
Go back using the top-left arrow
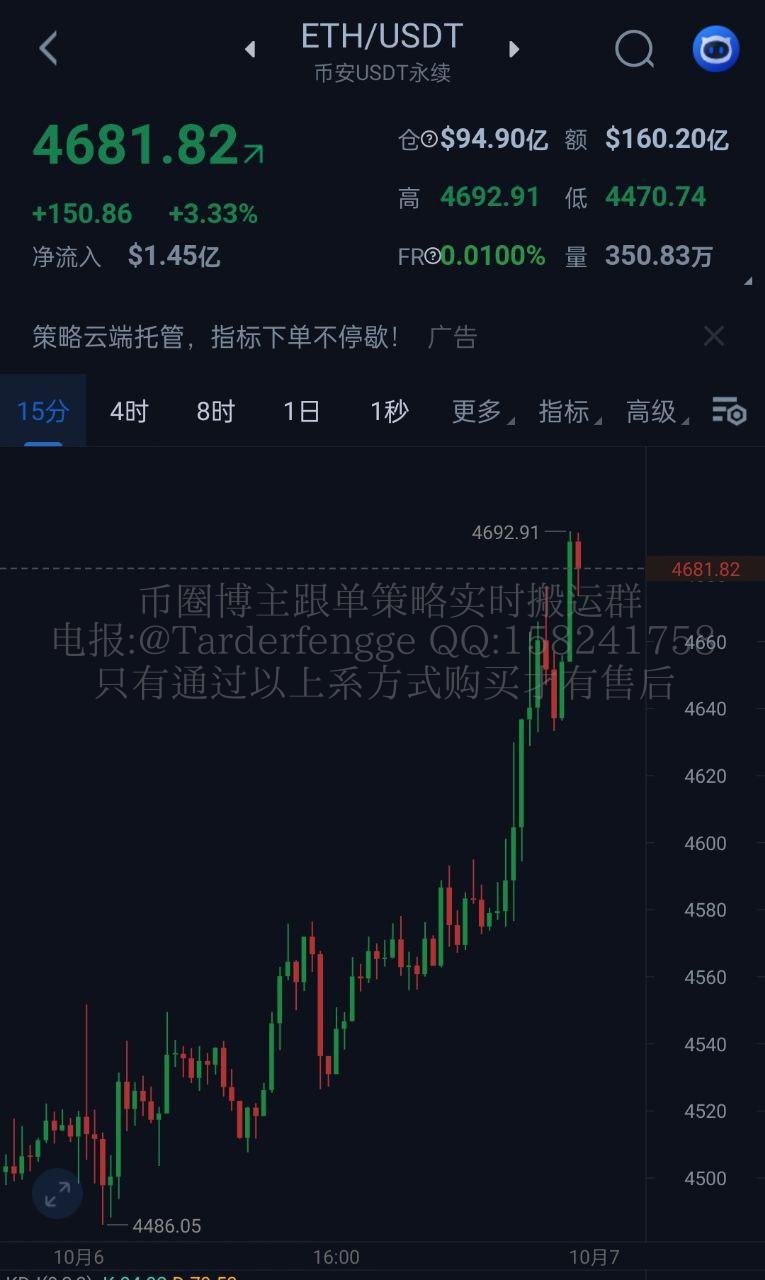point(48,48)
